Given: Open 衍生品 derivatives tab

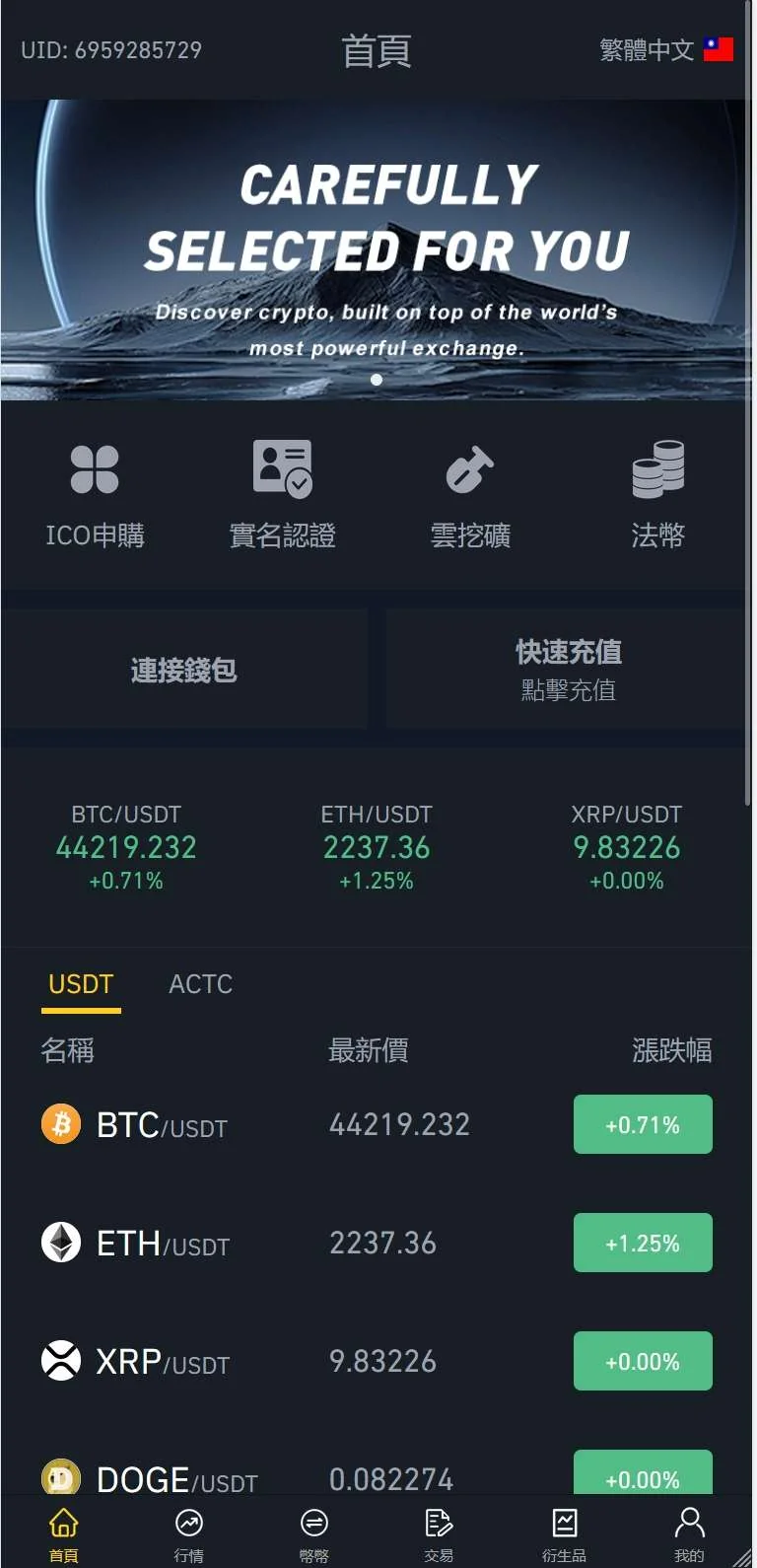Looking at the screenshot, I should 564,1533.
